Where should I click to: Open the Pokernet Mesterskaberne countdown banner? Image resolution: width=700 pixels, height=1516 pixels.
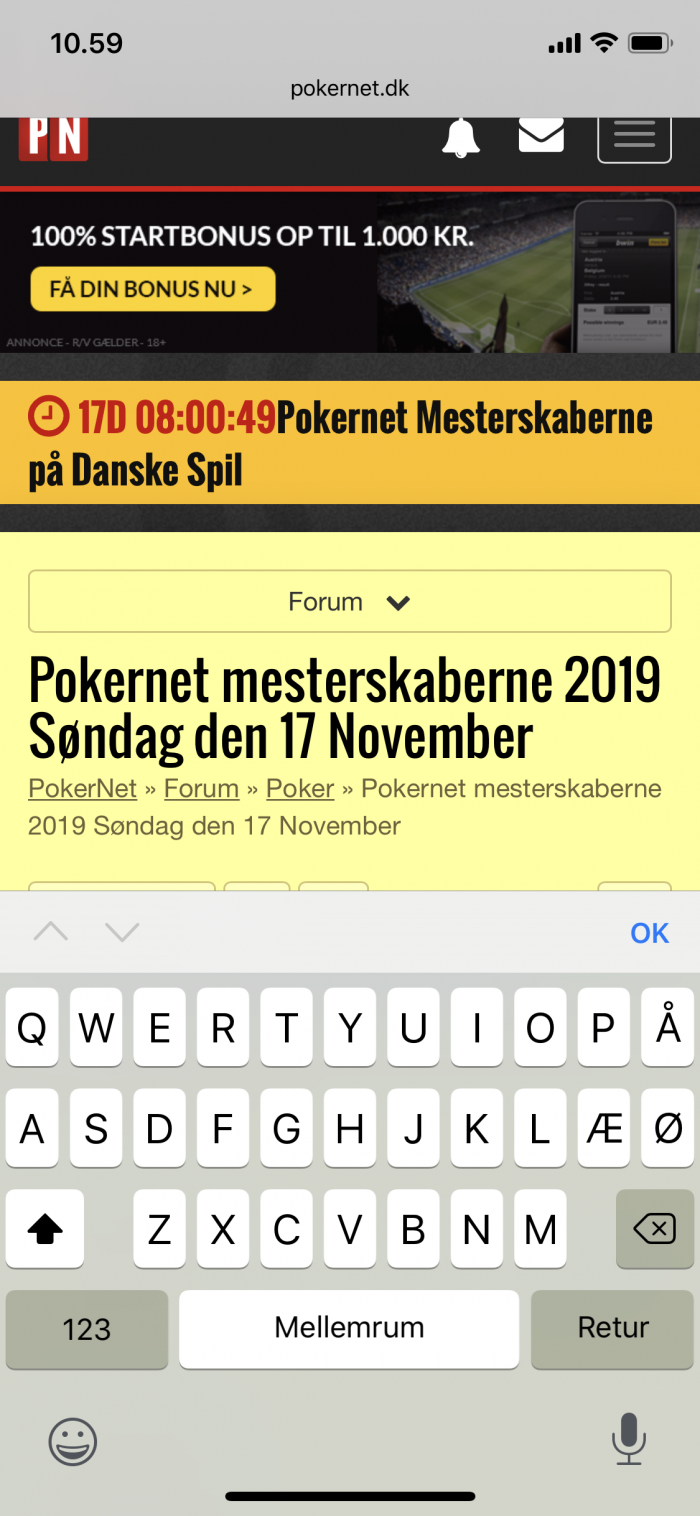pyautogui.click(x=350, y=443)
